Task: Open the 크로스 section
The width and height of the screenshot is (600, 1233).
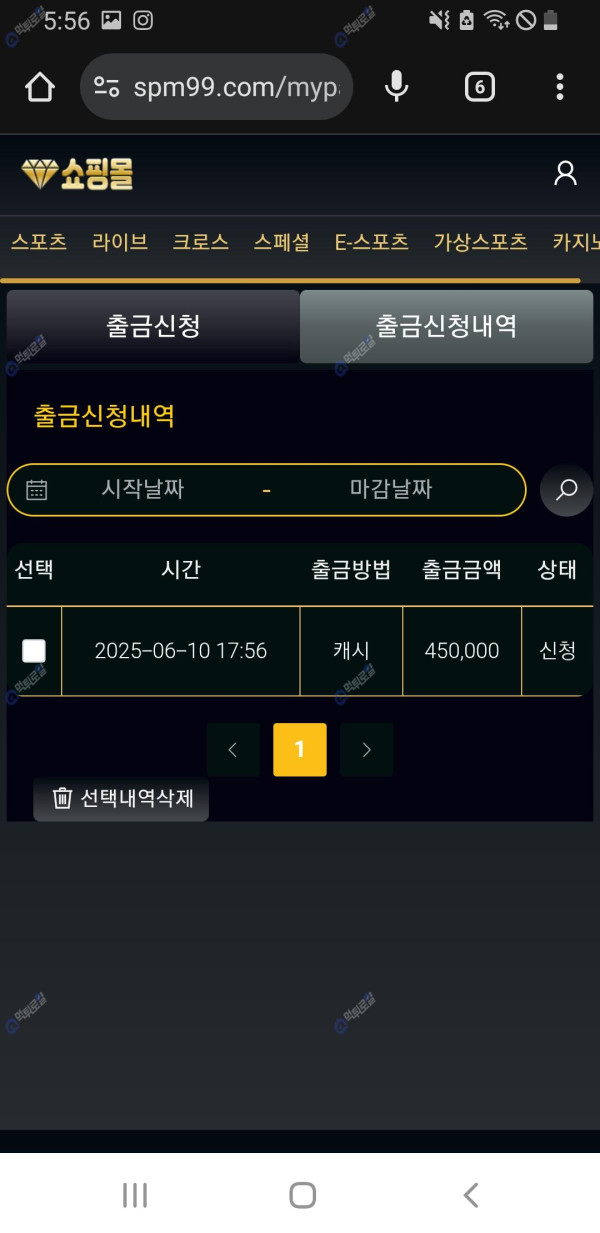Action: (x=200, y=242)
